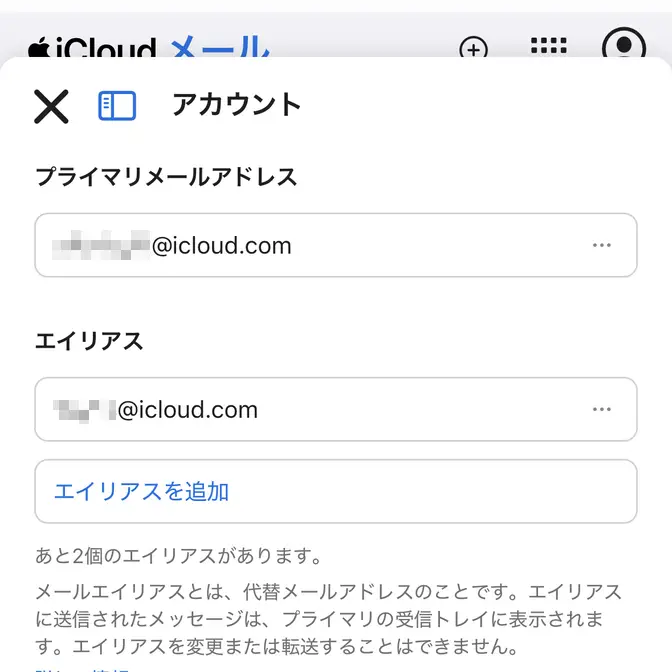This screenshot has height=672, width=672.
Task: Close the account settings sheet
Action: click(x=51, y=105)
